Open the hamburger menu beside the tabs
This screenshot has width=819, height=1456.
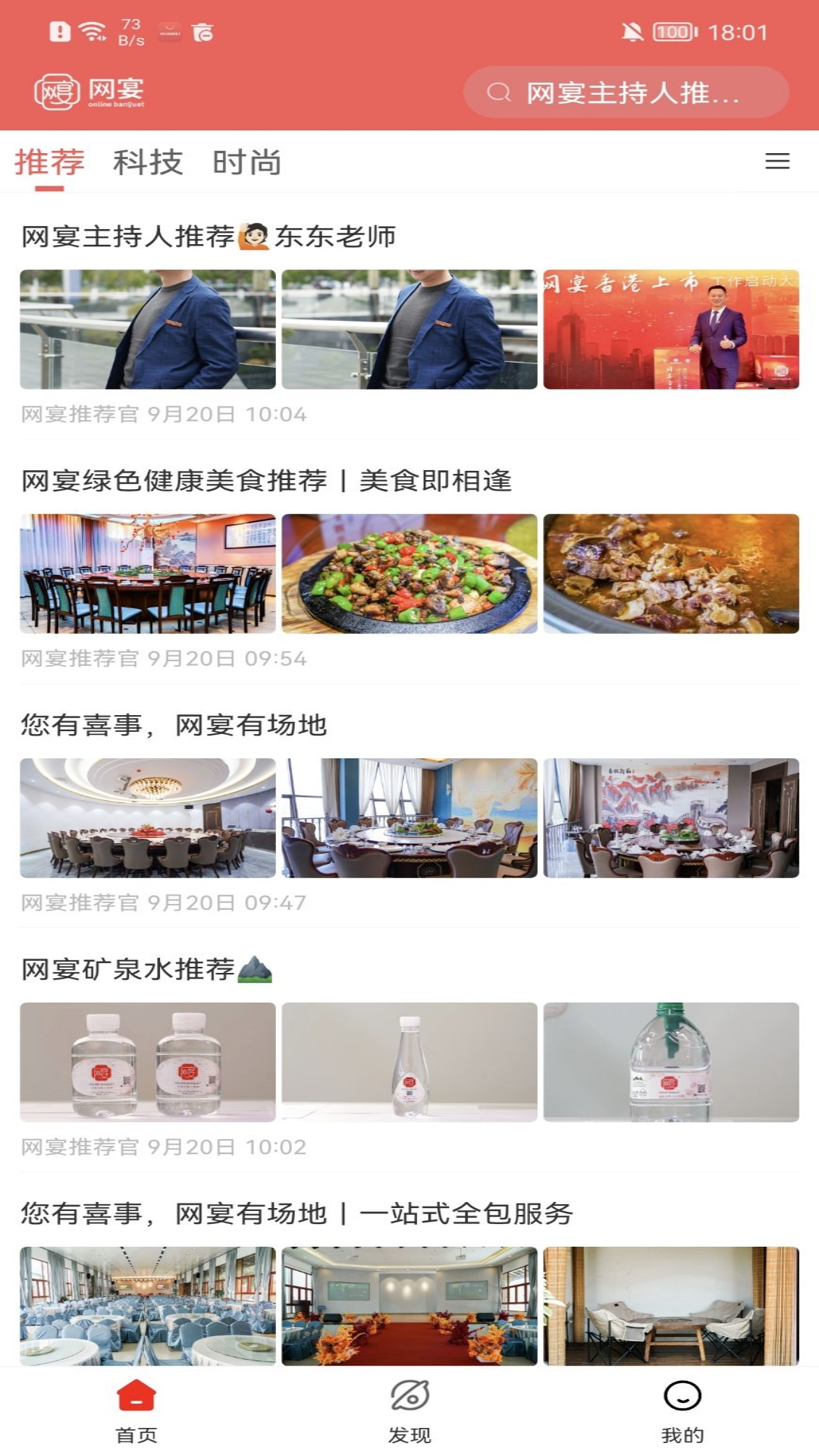point(777,162)
